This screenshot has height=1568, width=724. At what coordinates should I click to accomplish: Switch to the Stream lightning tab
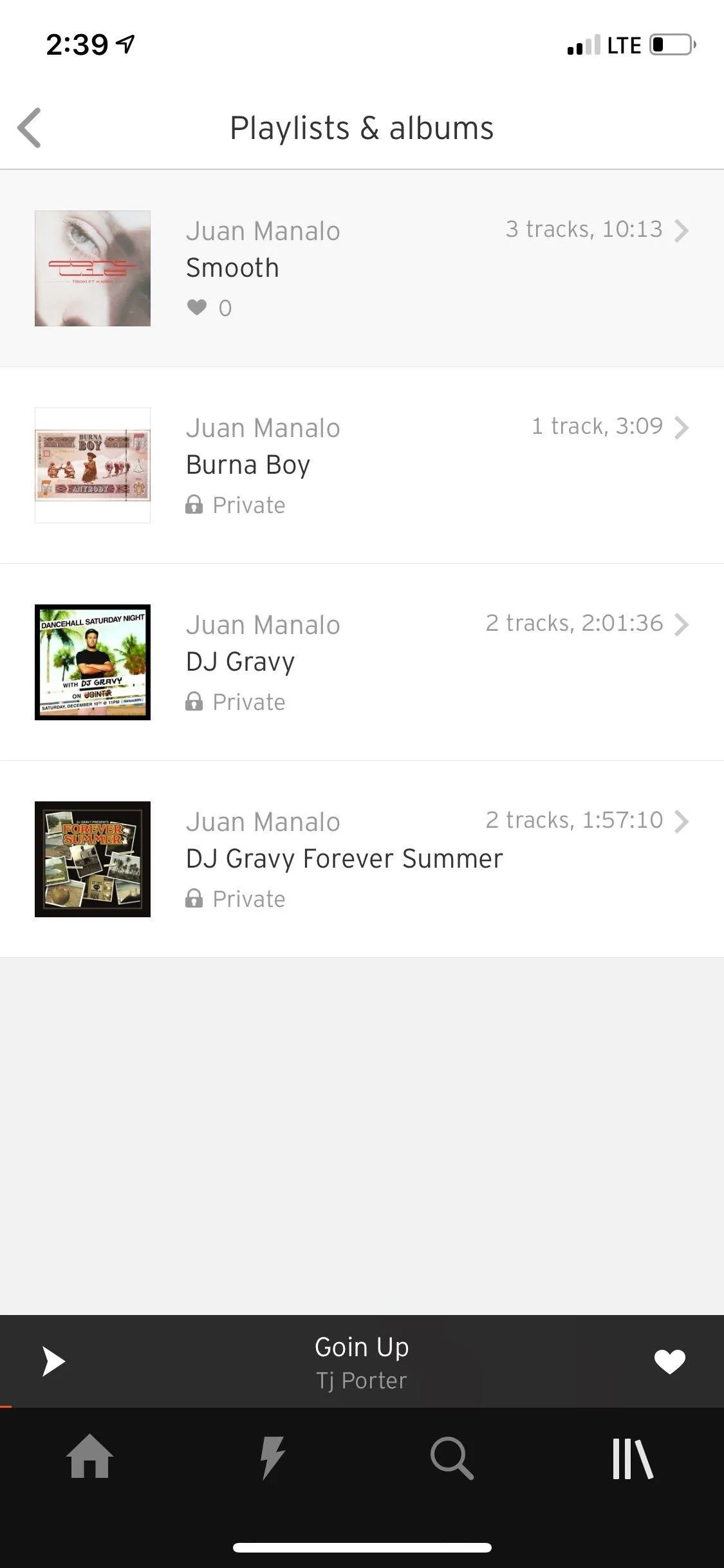click(x=272, y=1457)
